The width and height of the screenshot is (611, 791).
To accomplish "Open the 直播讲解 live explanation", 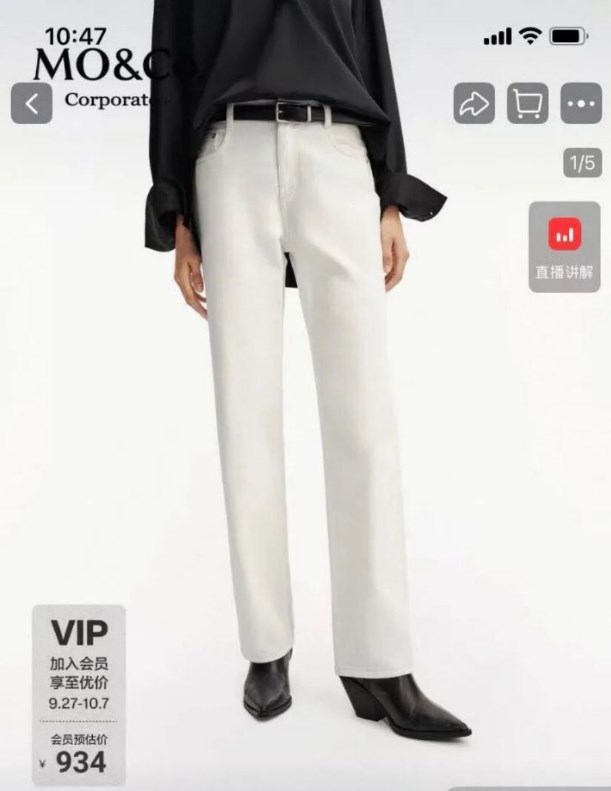I will coord(564,246).
